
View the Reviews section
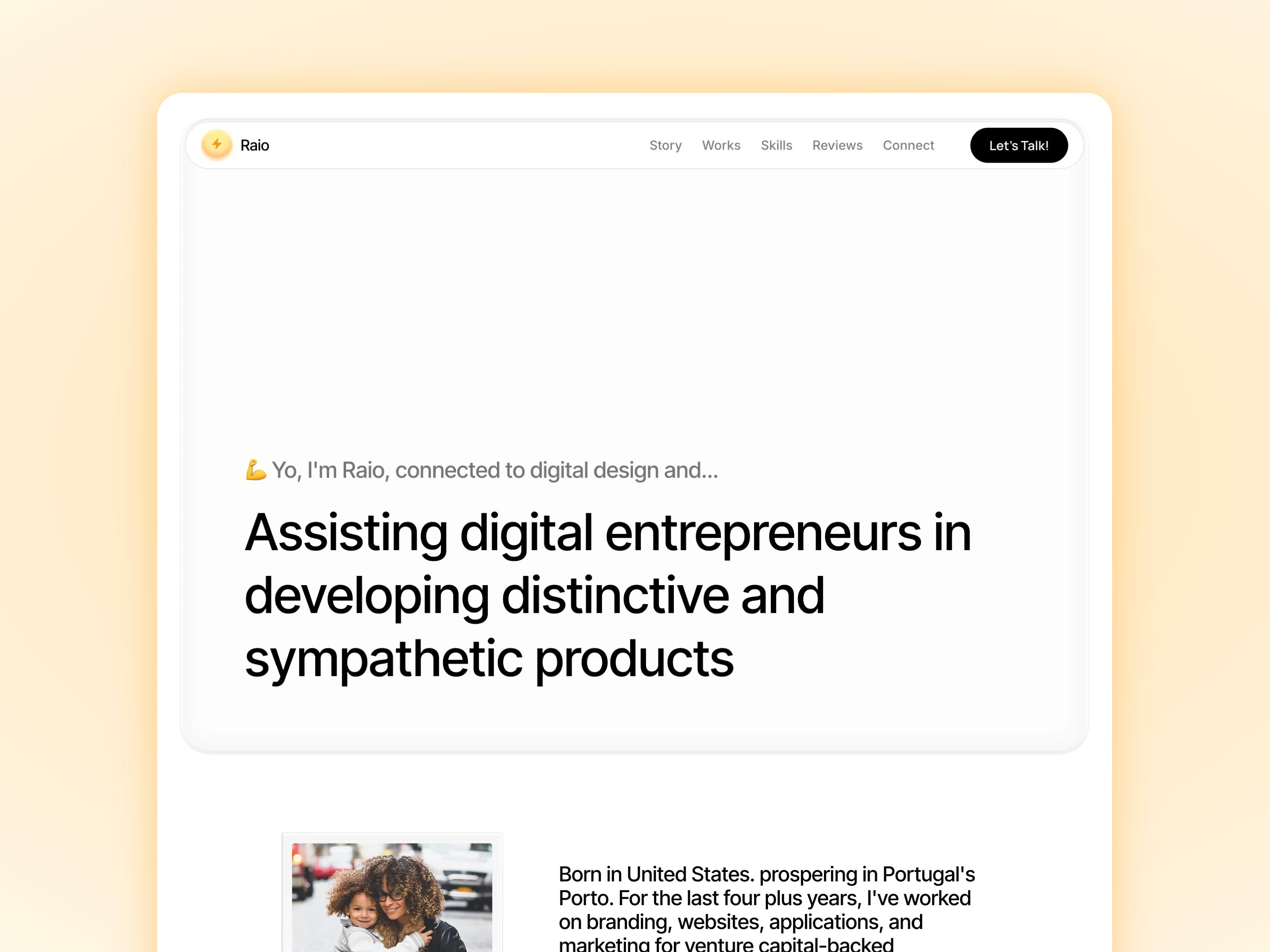click(x=837, y=145)
